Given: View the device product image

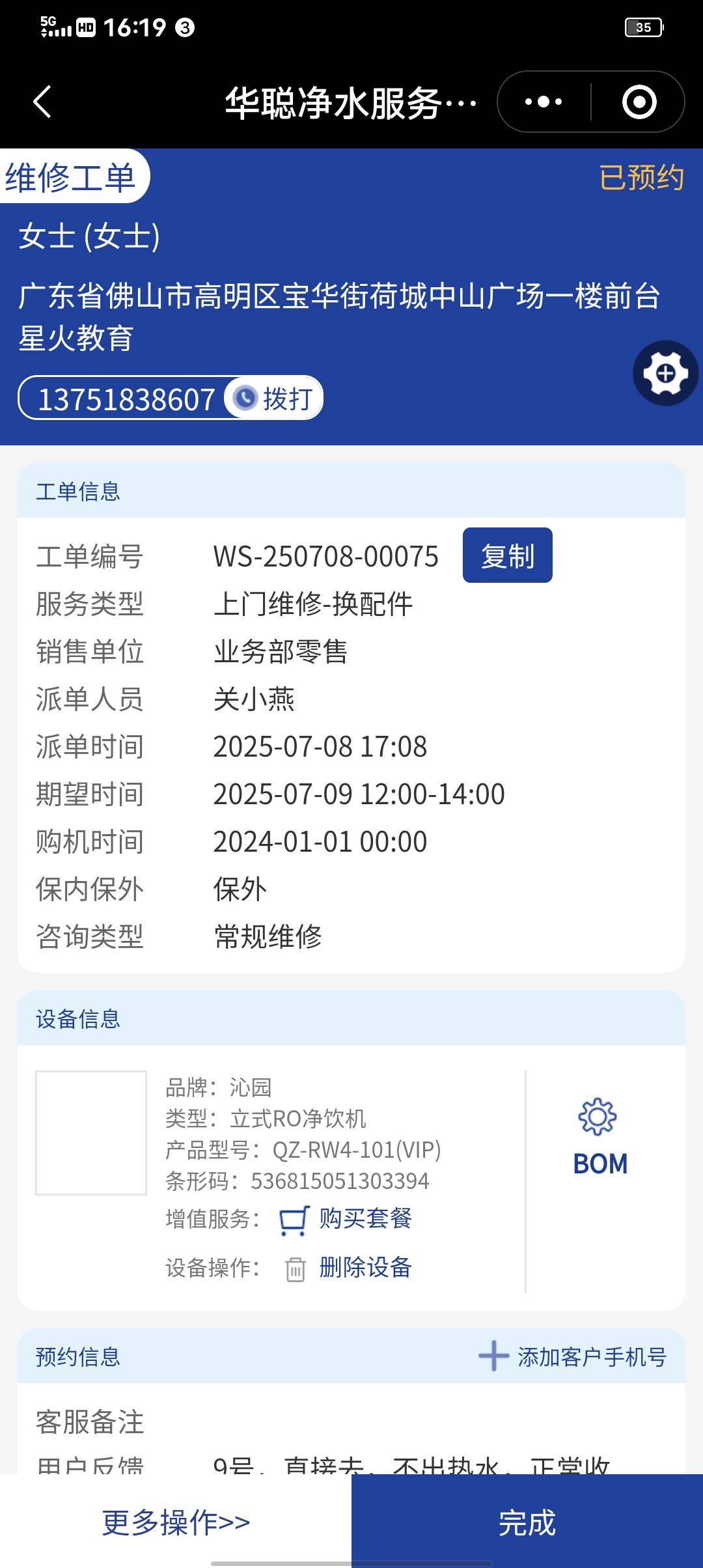Looking at the screenshot, I should click(x=91, y=1132).
